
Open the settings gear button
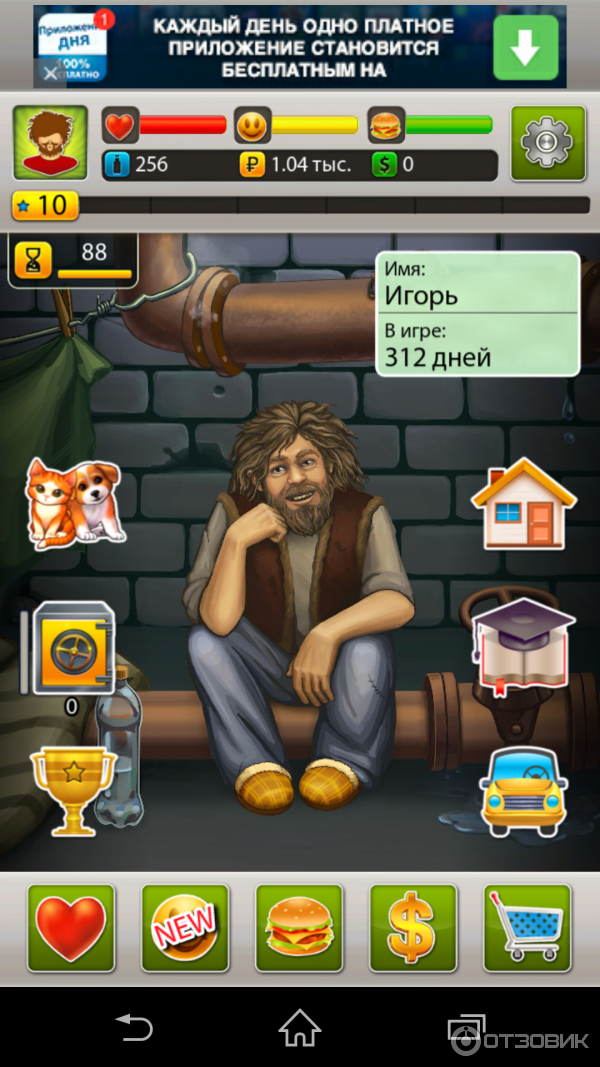(x=547, y=143)
